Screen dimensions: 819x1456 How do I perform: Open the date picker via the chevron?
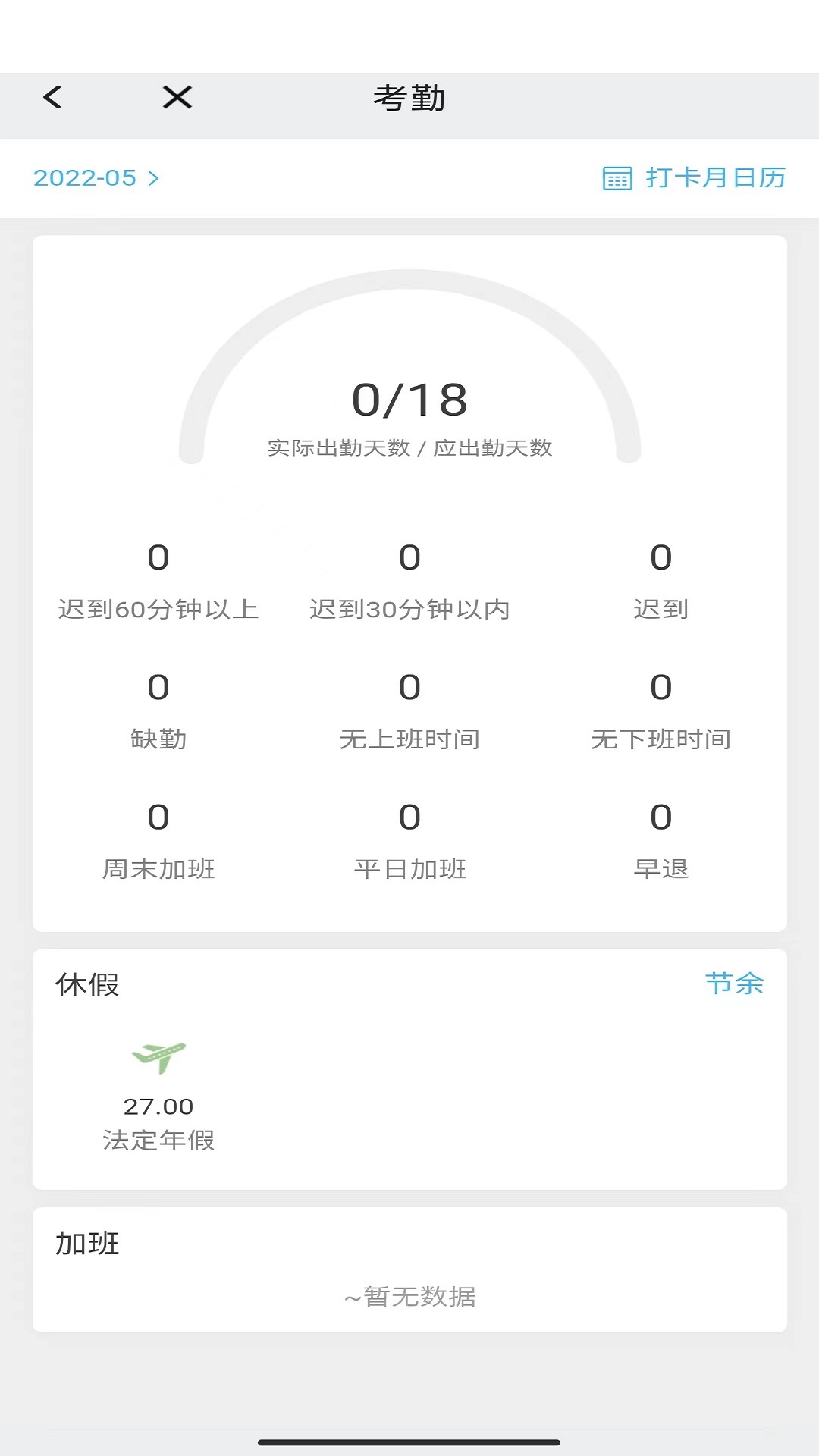pyautogui.click(x=153, y=178)
